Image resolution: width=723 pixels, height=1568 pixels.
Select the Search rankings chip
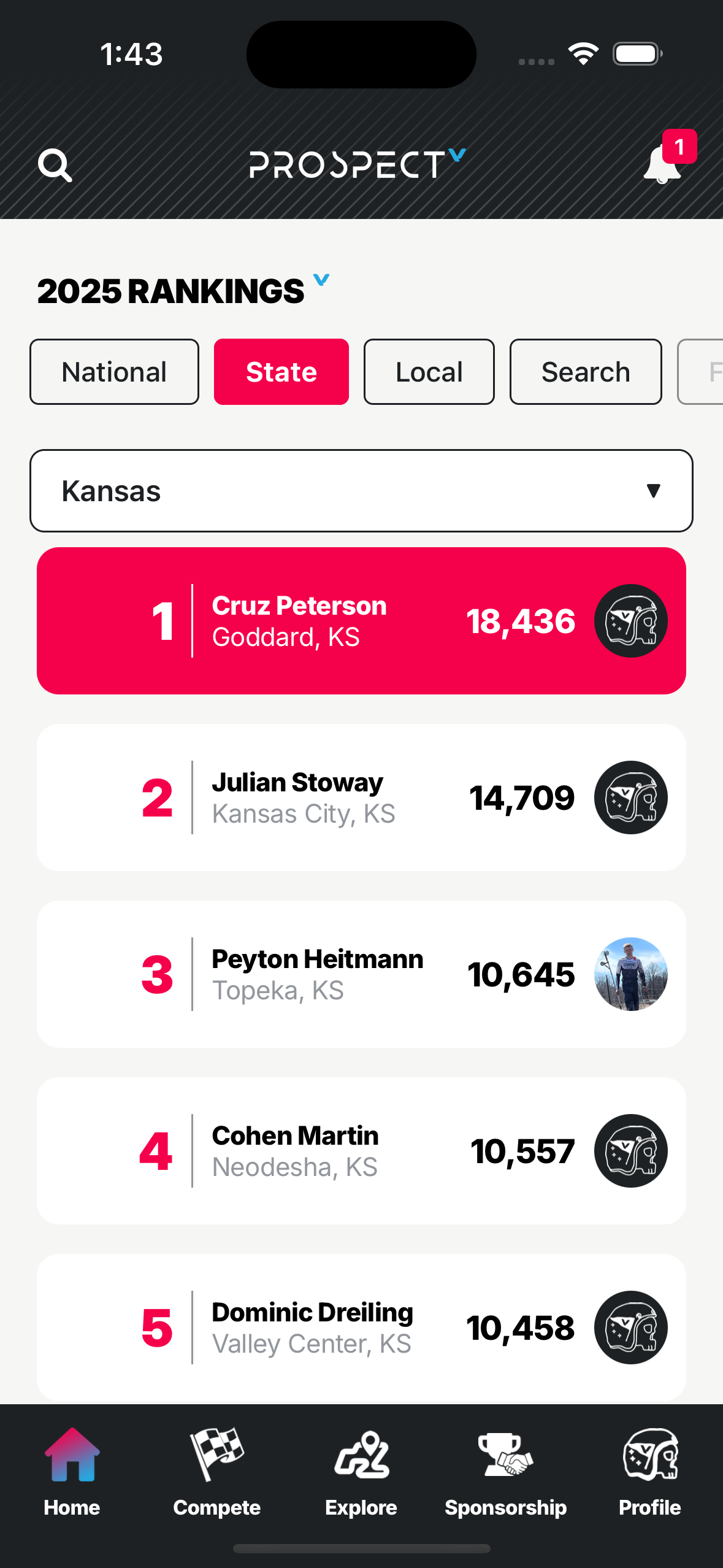pos(586,372)
